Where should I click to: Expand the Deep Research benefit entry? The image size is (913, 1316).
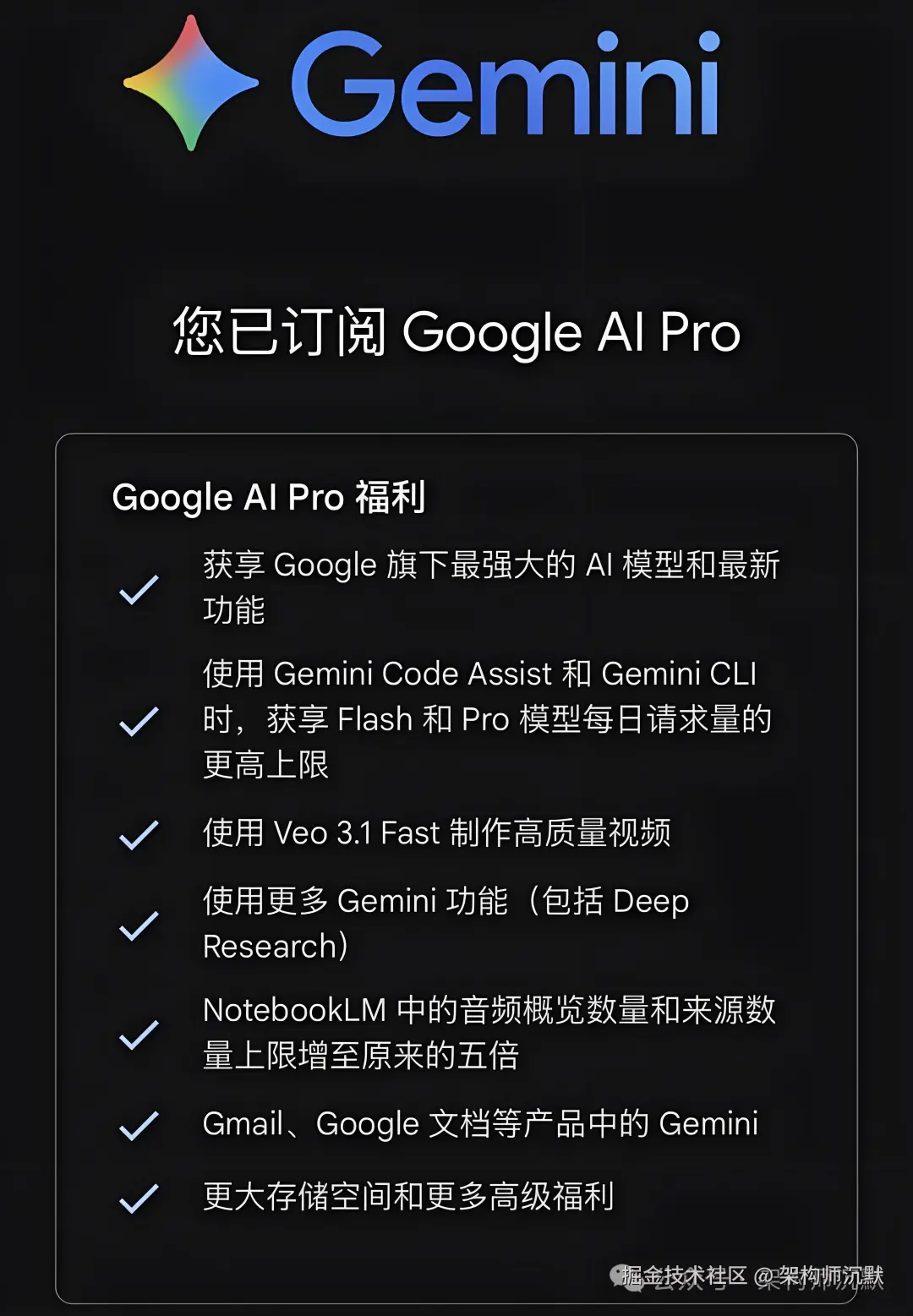[446, 923]
